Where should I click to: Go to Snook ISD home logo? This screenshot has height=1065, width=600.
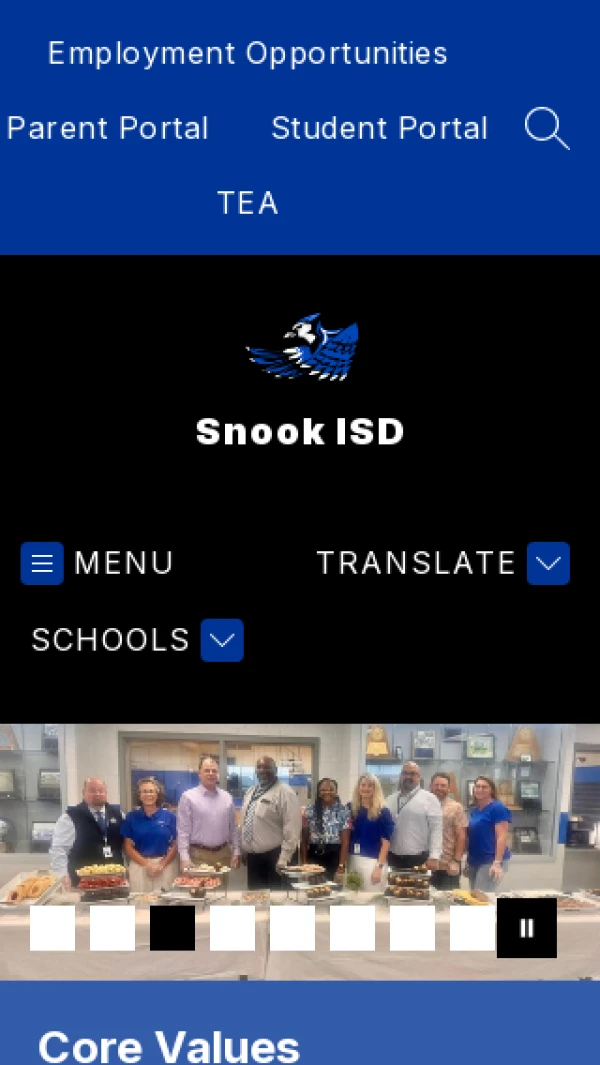click(x=301, y=347)
